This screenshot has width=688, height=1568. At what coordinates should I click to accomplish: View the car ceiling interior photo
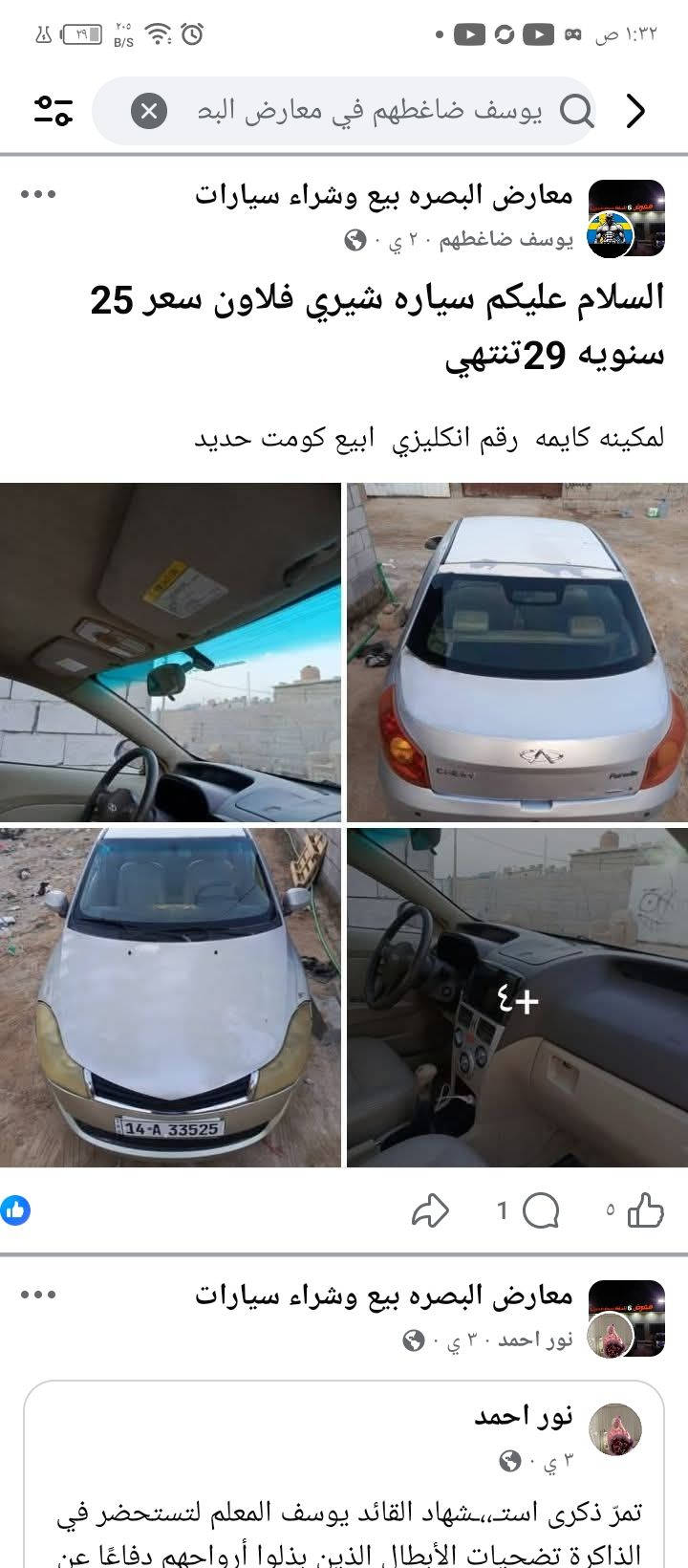(170, 652)
